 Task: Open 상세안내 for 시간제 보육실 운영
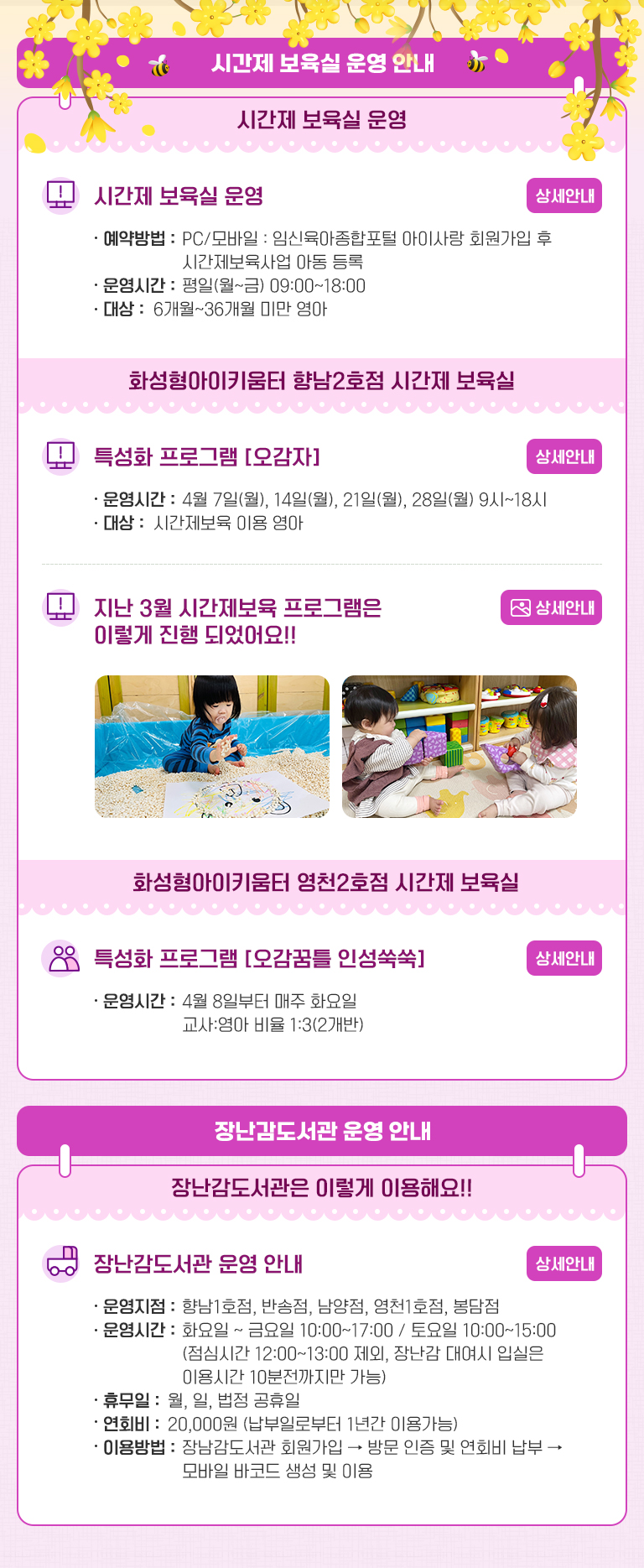[564, 195]
